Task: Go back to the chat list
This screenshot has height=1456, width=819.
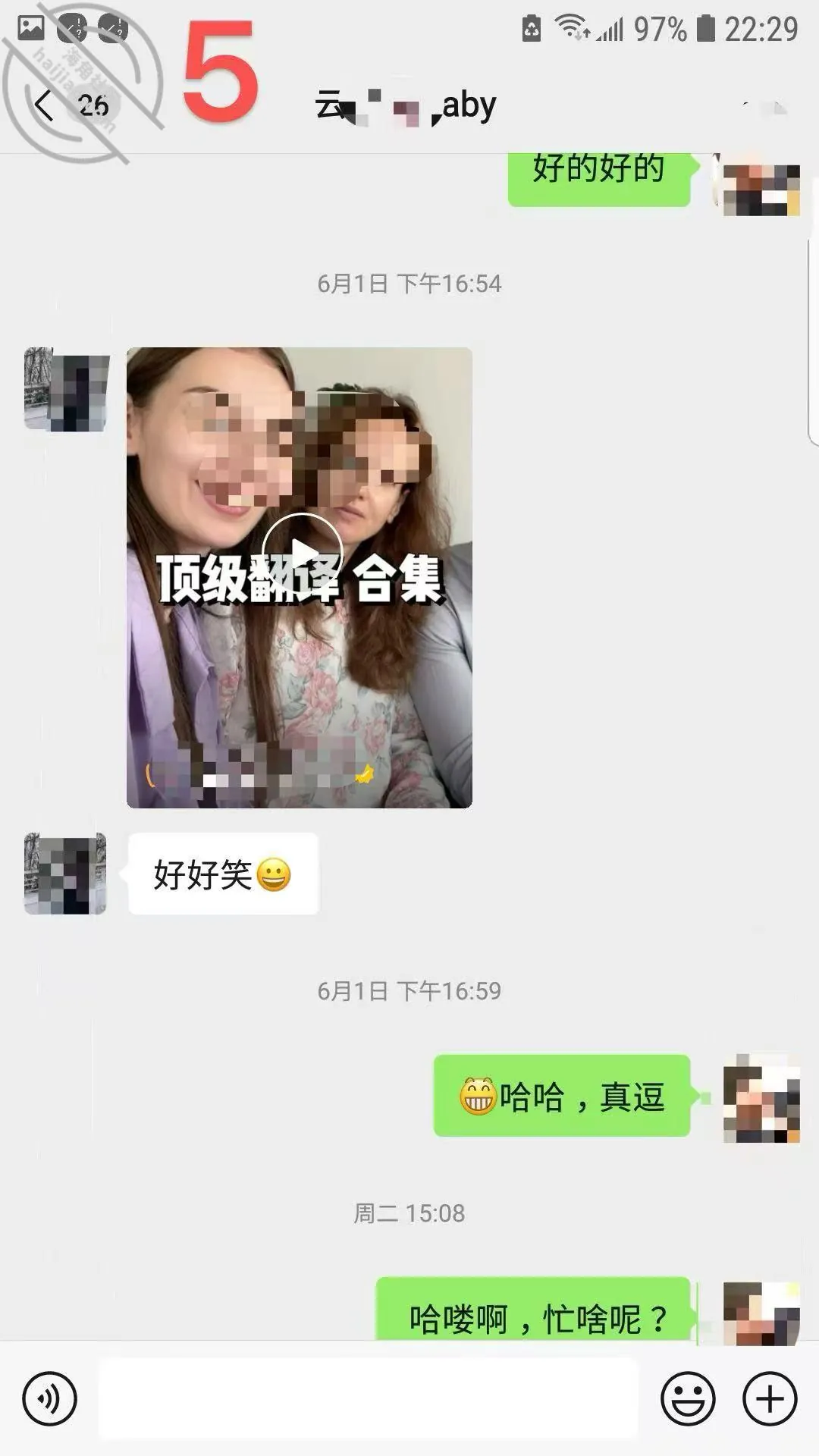Action: point(44,105)
